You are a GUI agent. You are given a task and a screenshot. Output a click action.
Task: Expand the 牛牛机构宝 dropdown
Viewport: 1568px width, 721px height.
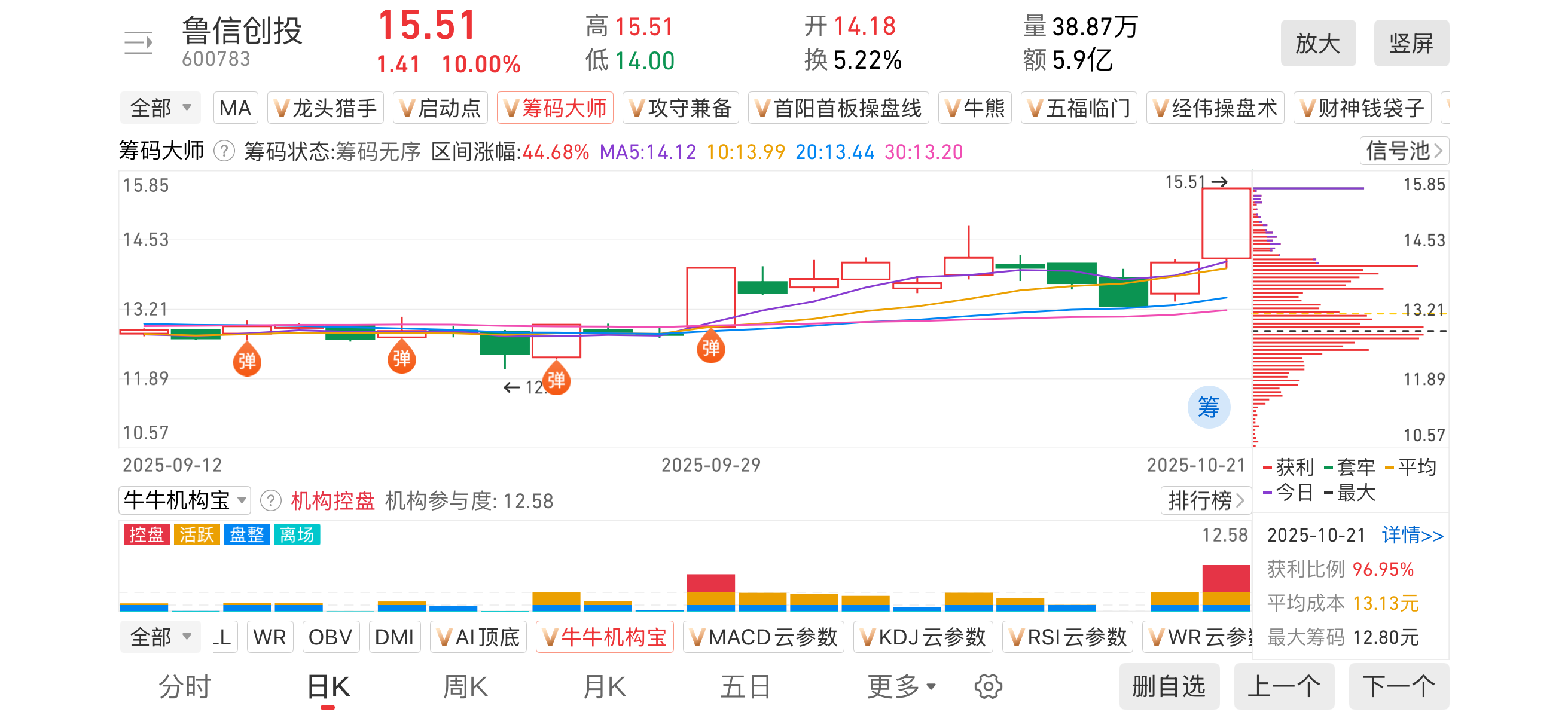(x=184, y=500)
